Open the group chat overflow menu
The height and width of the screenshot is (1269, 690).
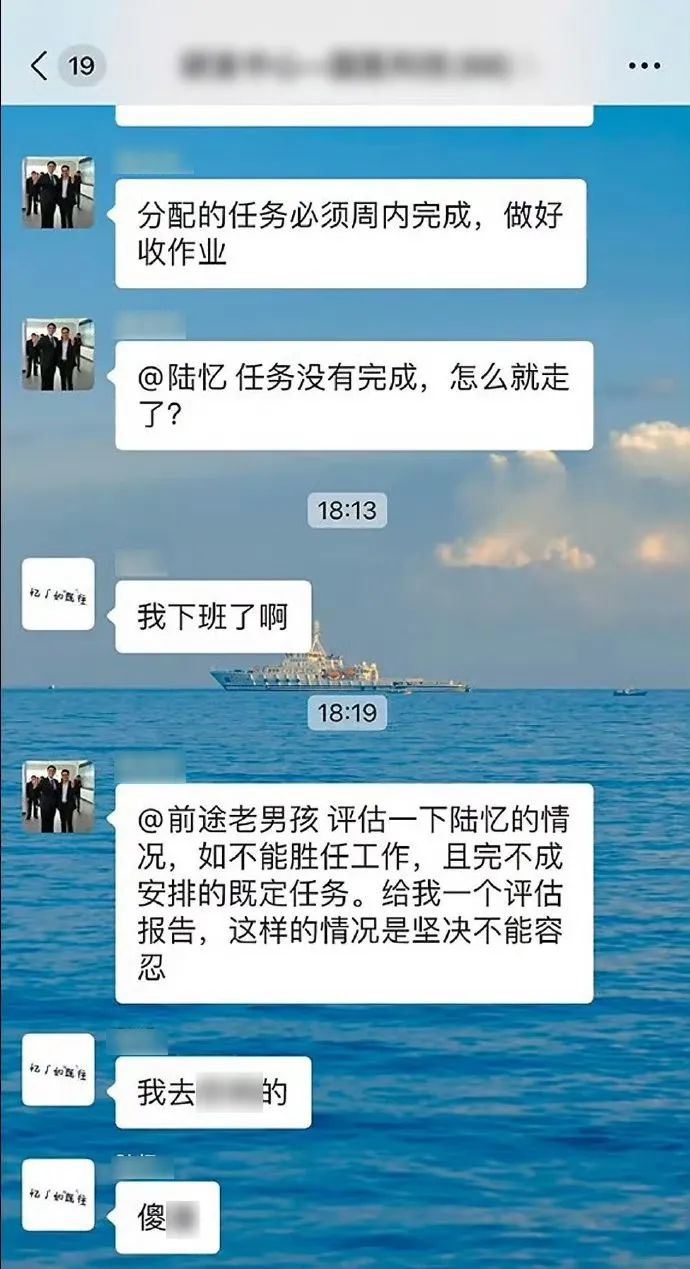644,66
